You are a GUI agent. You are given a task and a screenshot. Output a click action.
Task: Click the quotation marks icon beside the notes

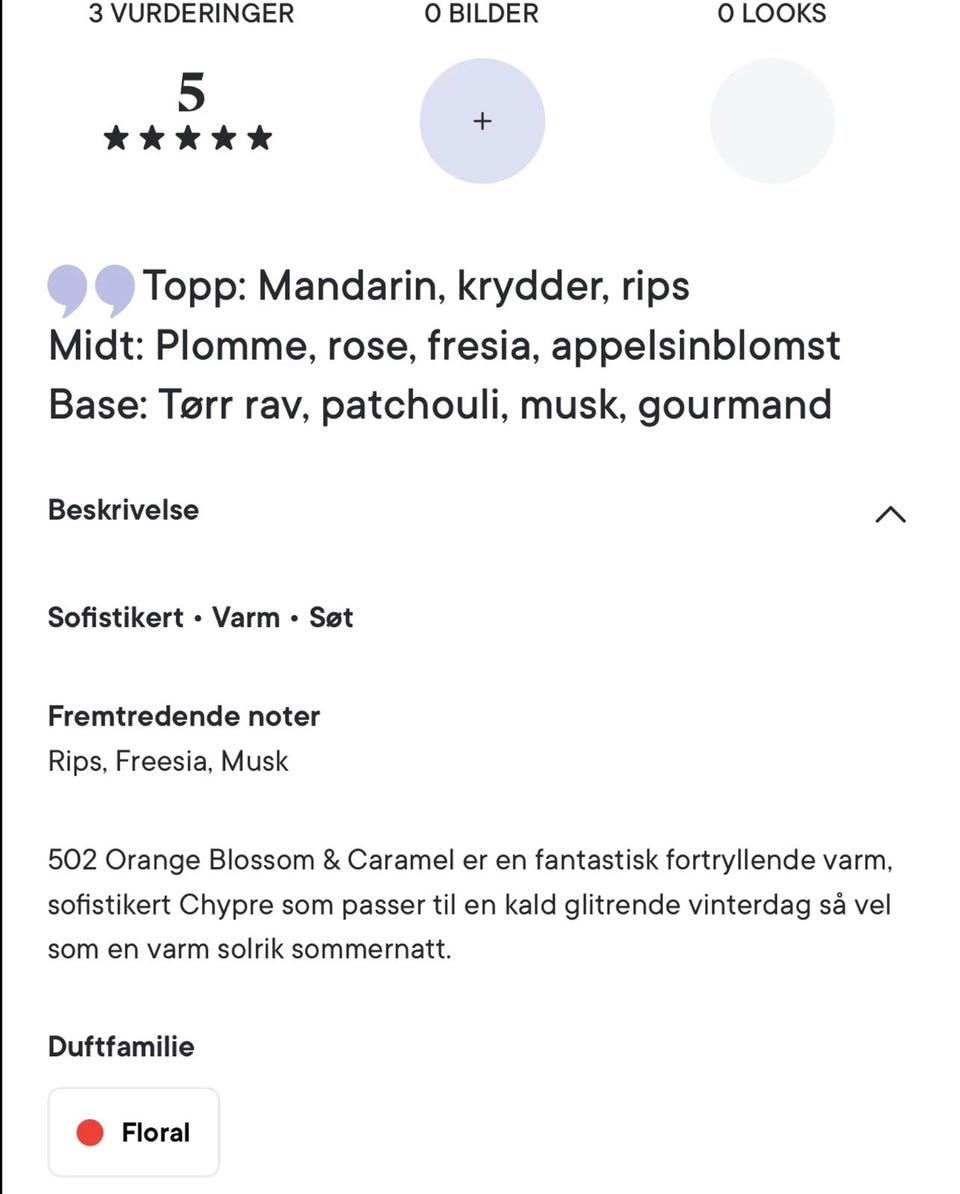click(90, 287)
